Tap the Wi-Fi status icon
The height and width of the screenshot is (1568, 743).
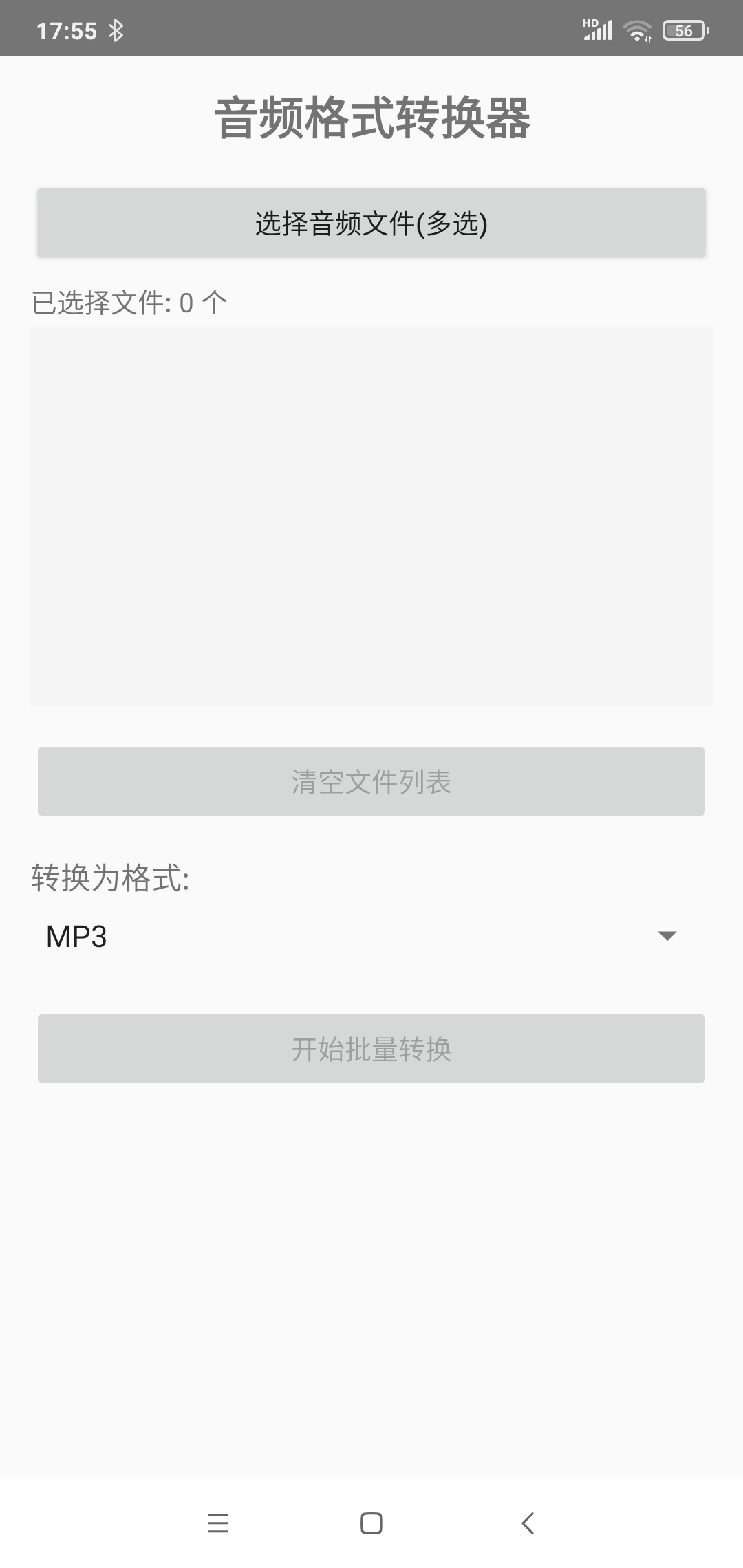coord(636,29)
